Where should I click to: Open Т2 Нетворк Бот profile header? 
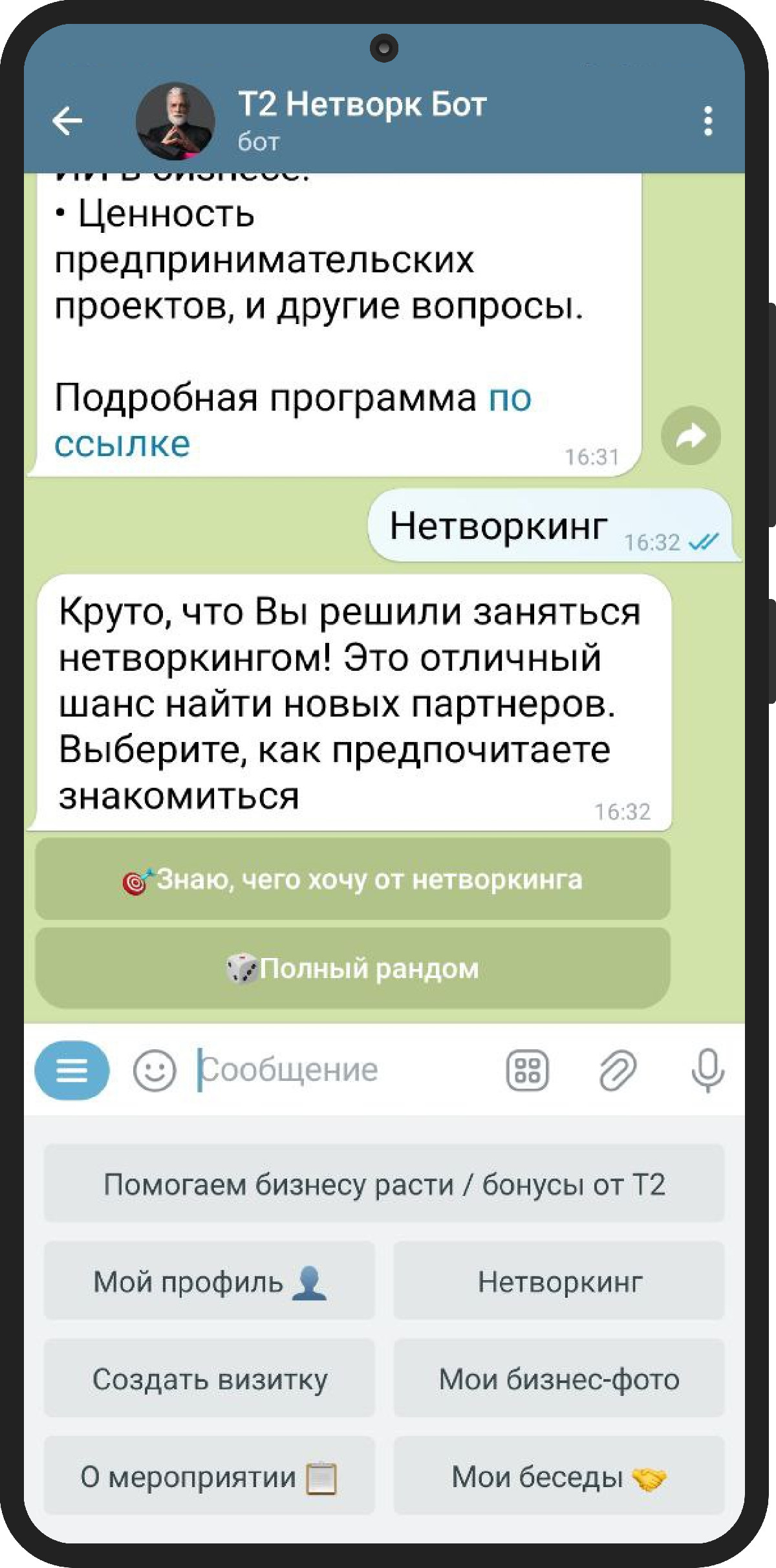point(361,120)
